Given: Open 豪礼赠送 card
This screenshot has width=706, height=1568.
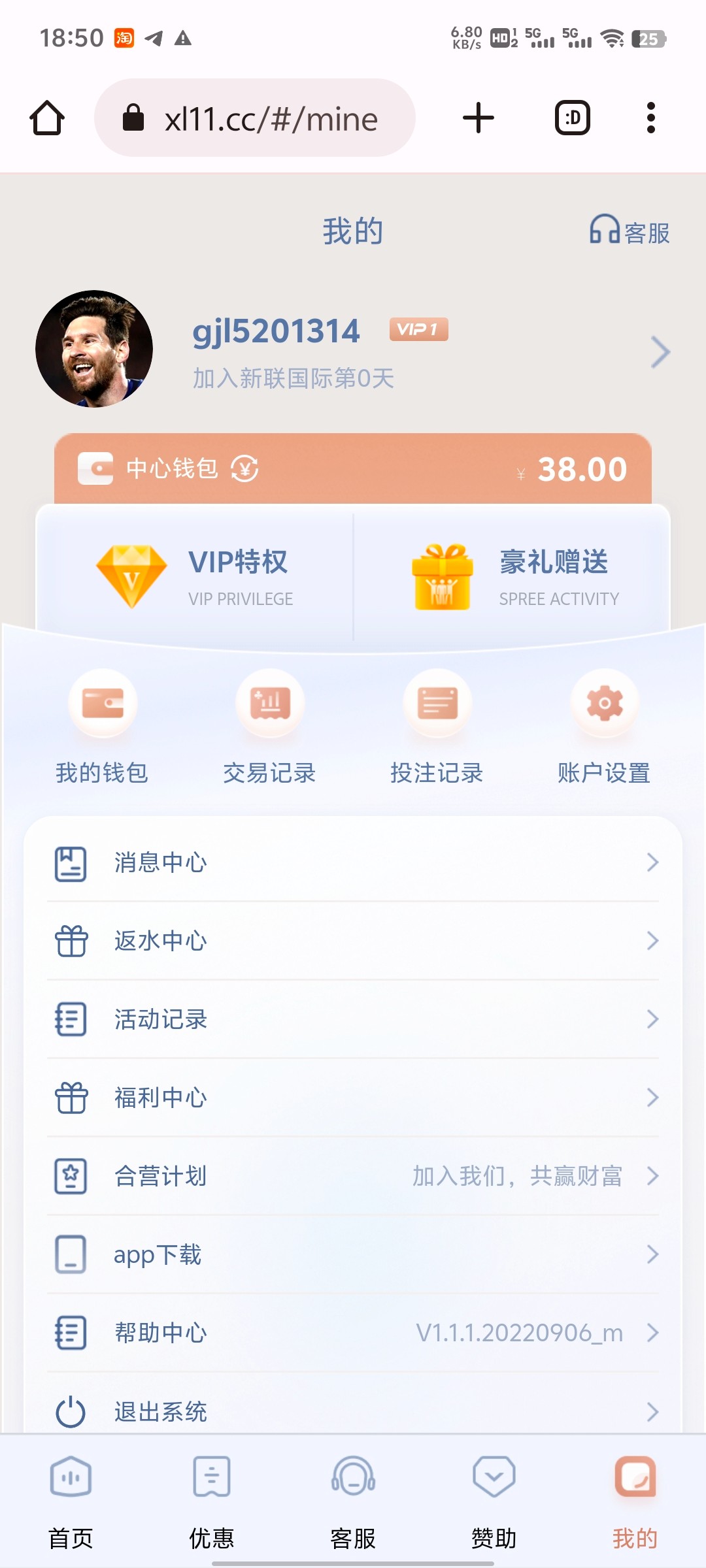Looking at the screenshot, I should pos(511,576).
